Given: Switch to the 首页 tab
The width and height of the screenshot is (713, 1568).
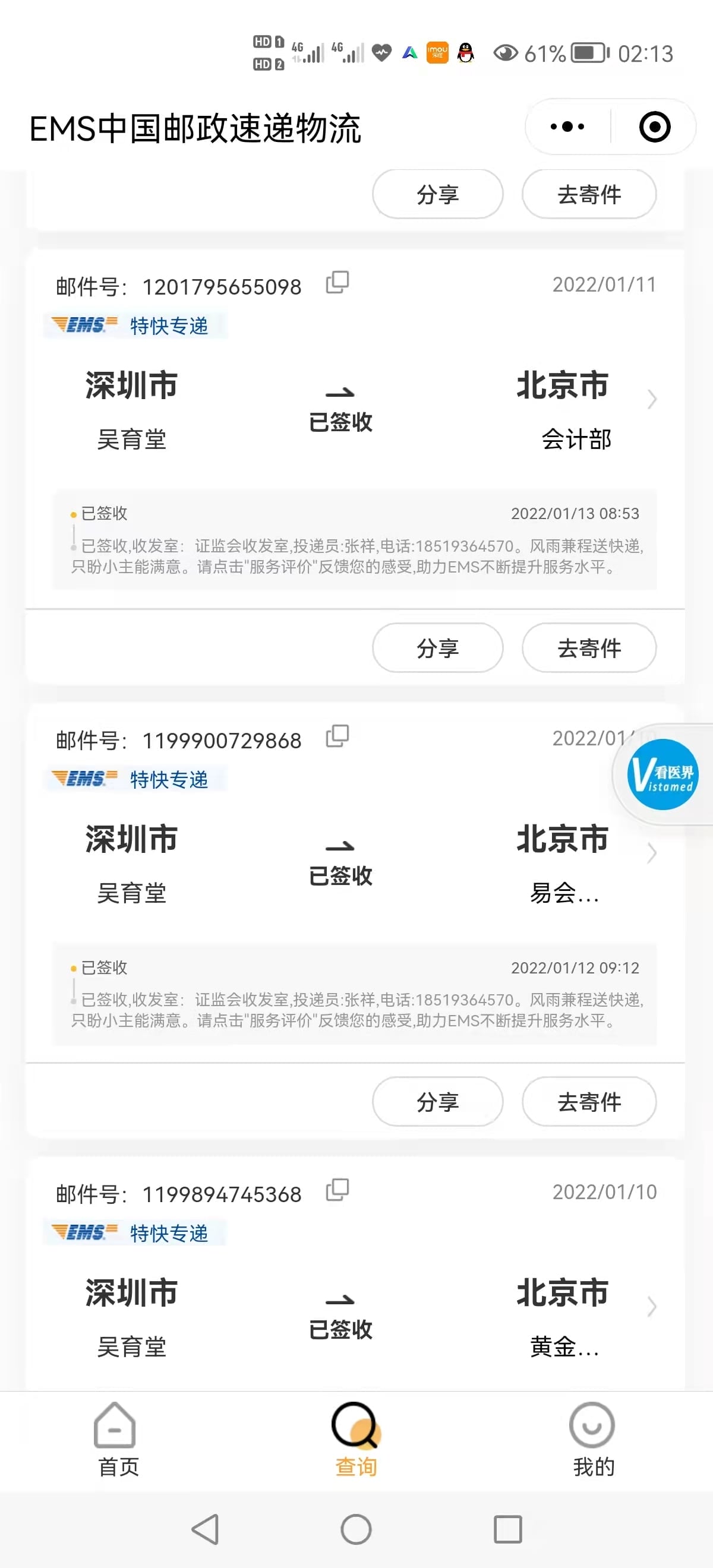Looking at the screenshot, I should (x=118, y=1439).
